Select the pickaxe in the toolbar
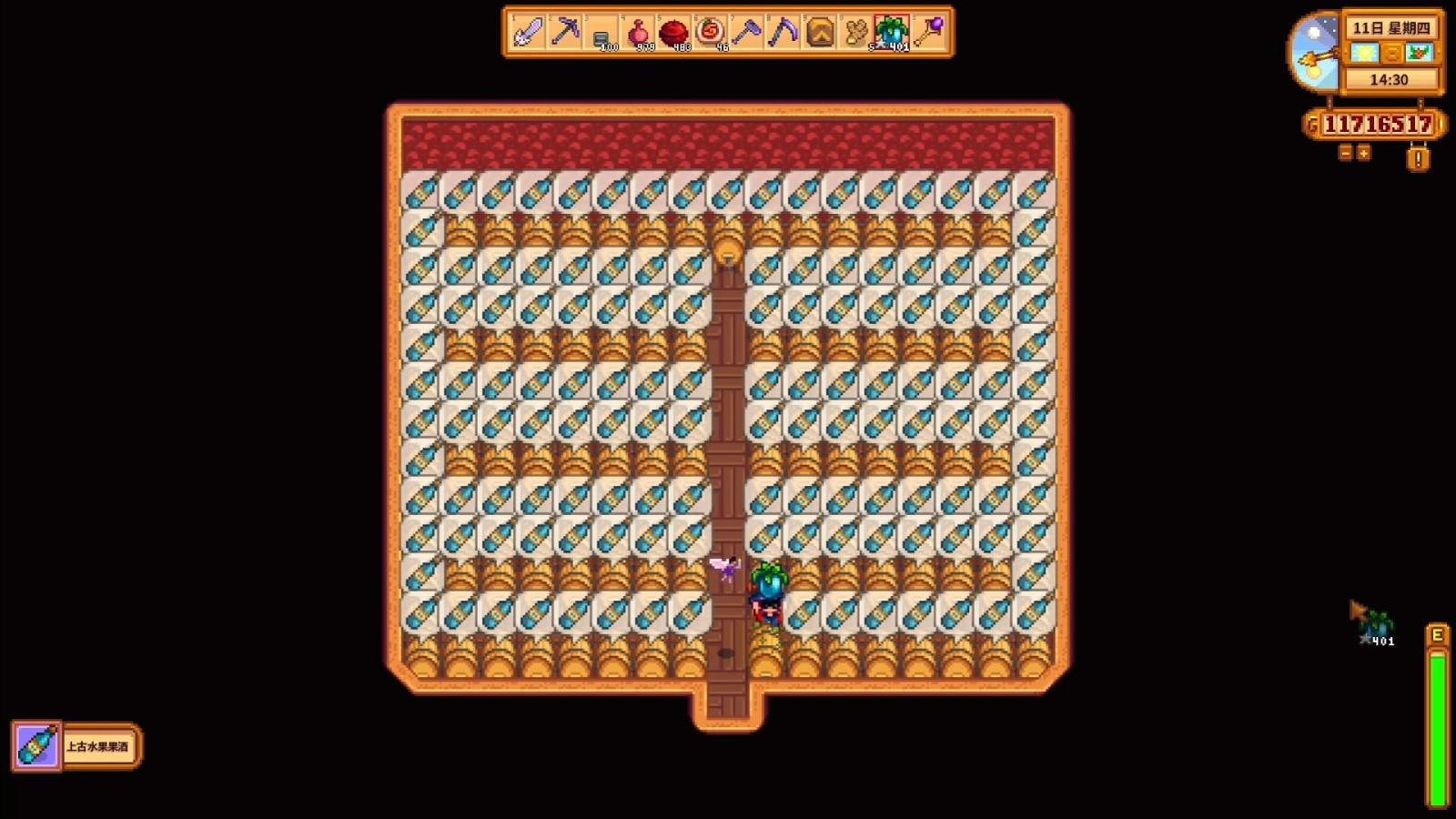Screen dimensions: 1456x819 tap(565, 33)
